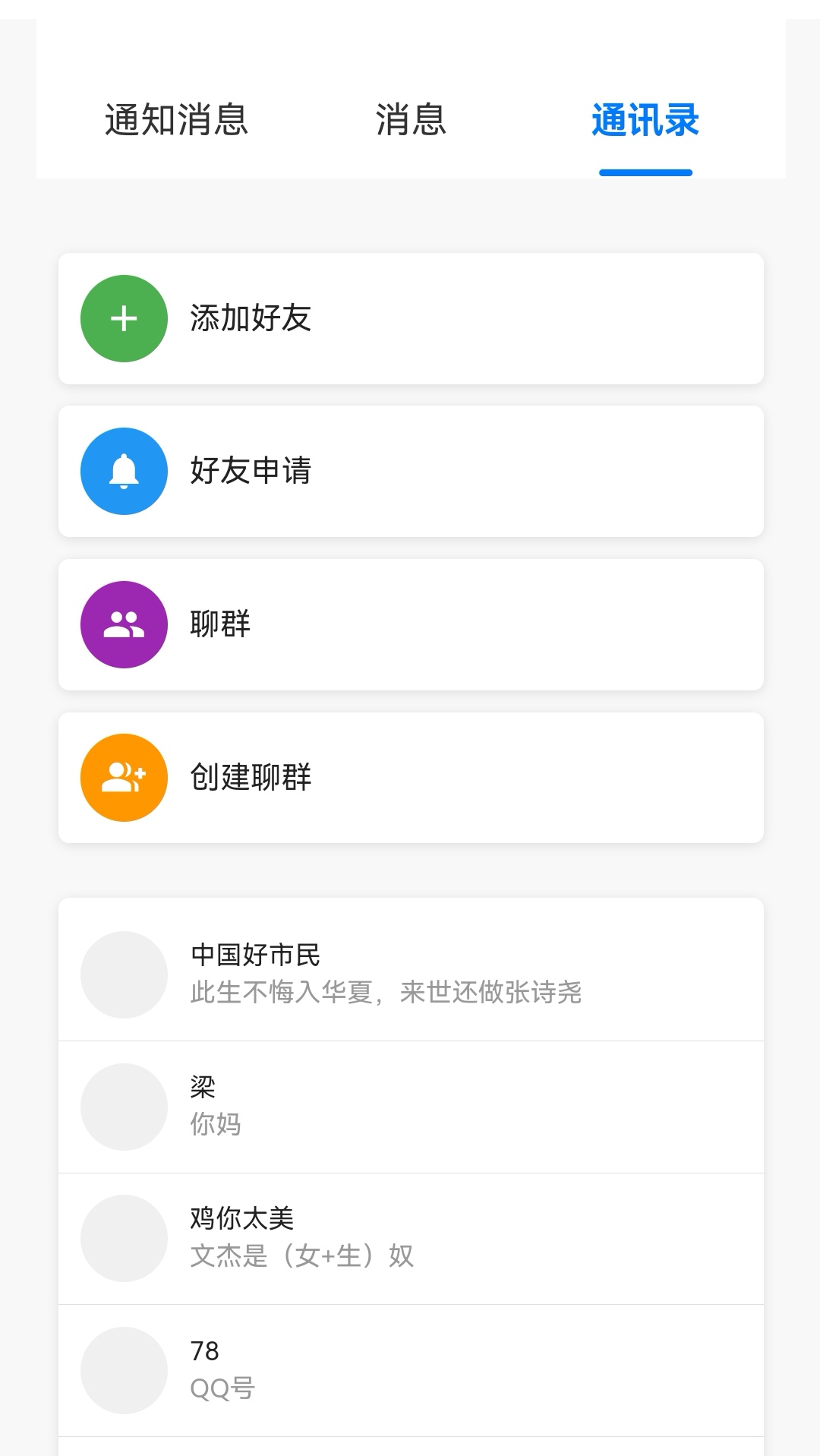
Task: Click the orange create group icon
Action: click(124, 777)
